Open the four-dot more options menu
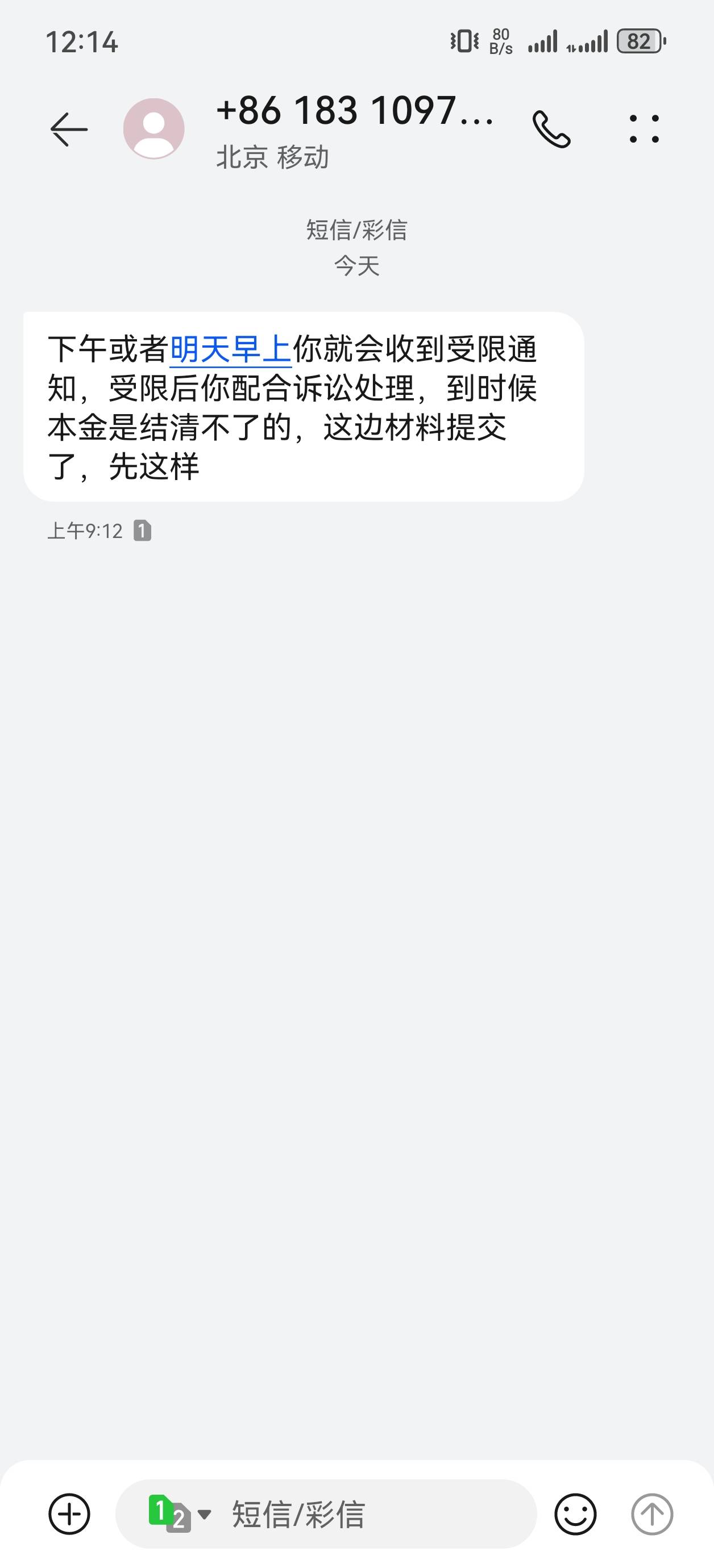Image resolution: width=714 pixels, height=1568 pixels. point(644,128)
